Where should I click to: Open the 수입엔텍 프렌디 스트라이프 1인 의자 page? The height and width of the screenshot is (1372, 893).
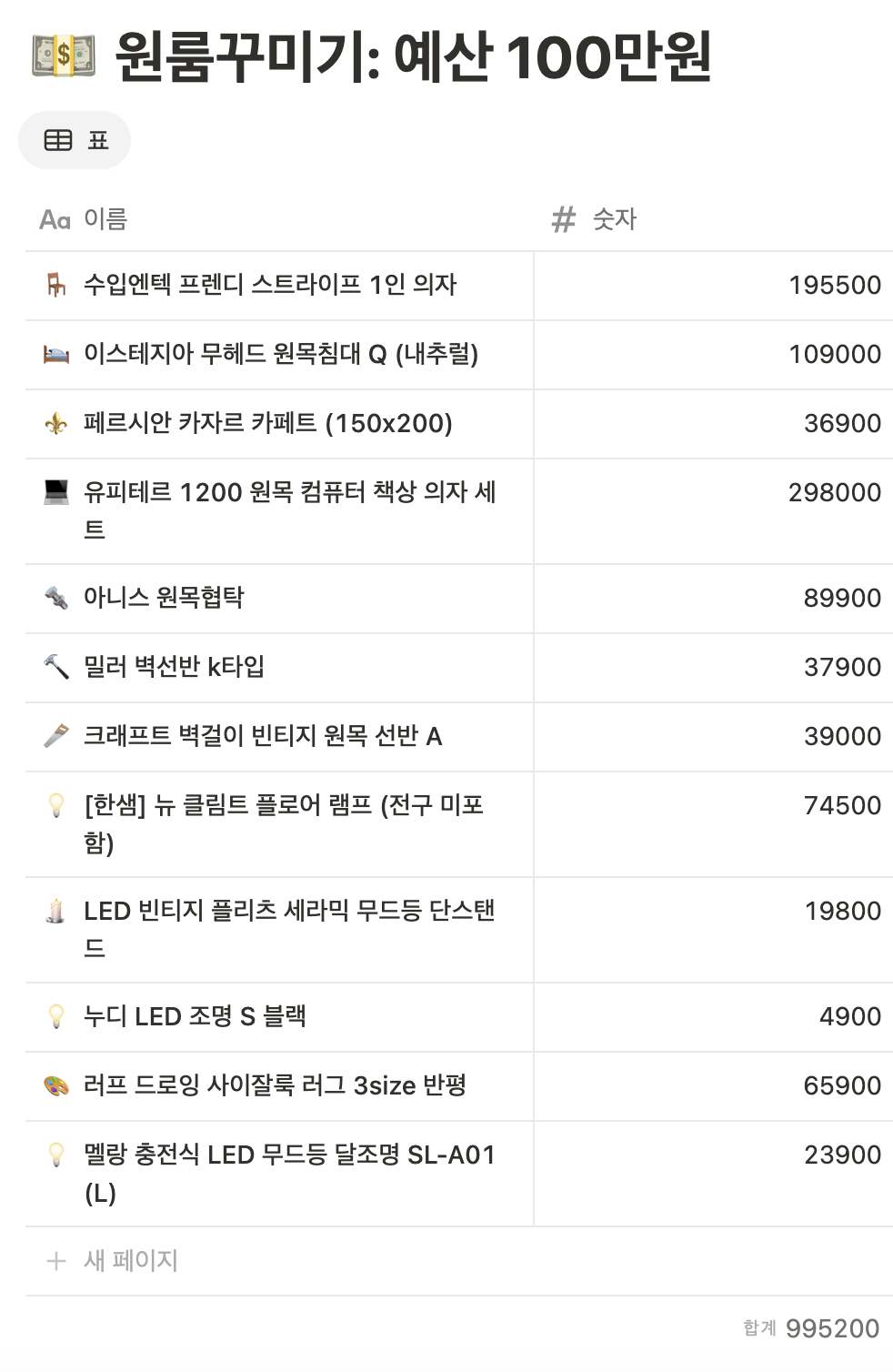coord(269,285)
